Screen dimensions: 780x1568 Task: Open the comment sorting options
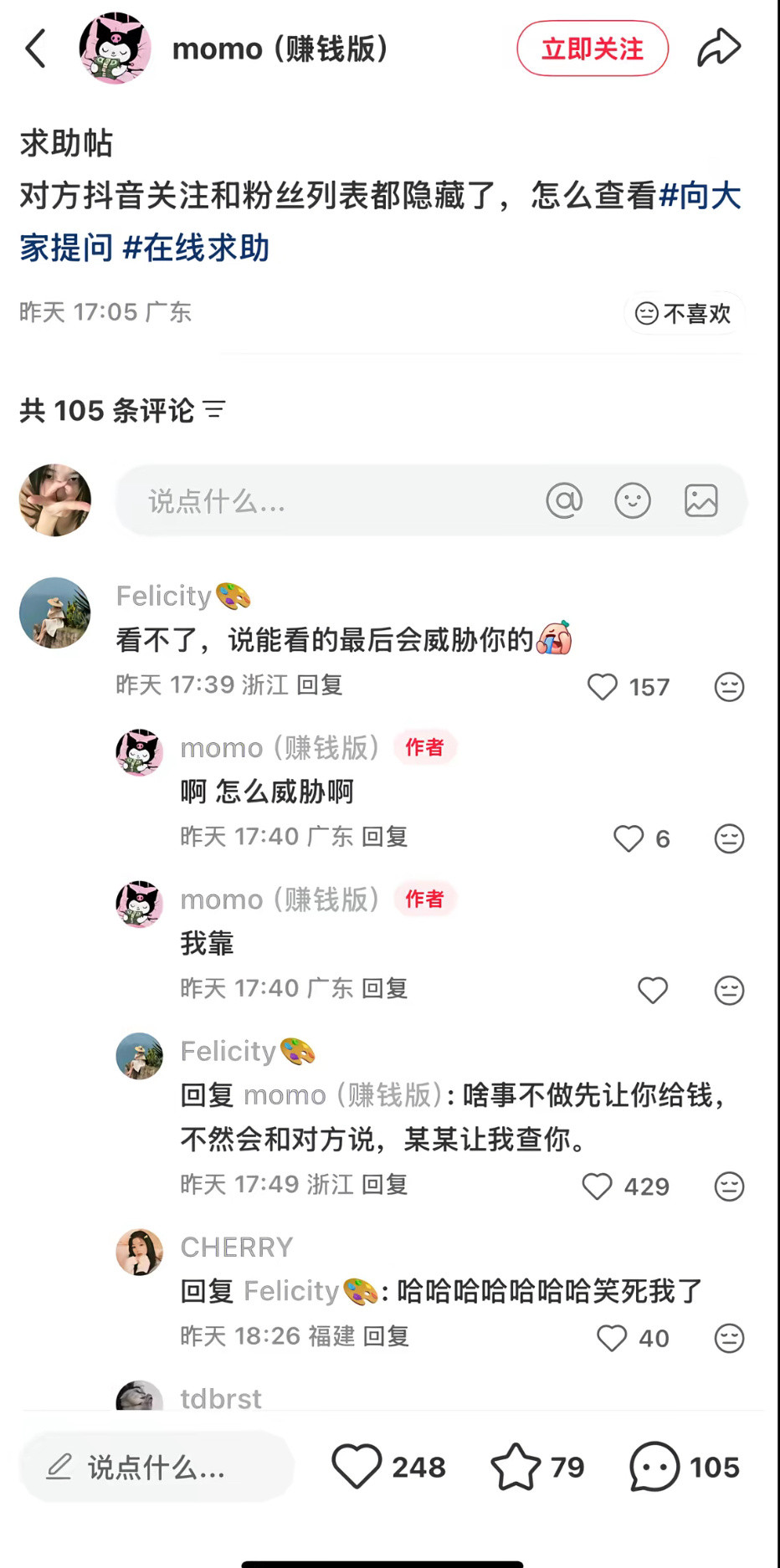(216, 410)
